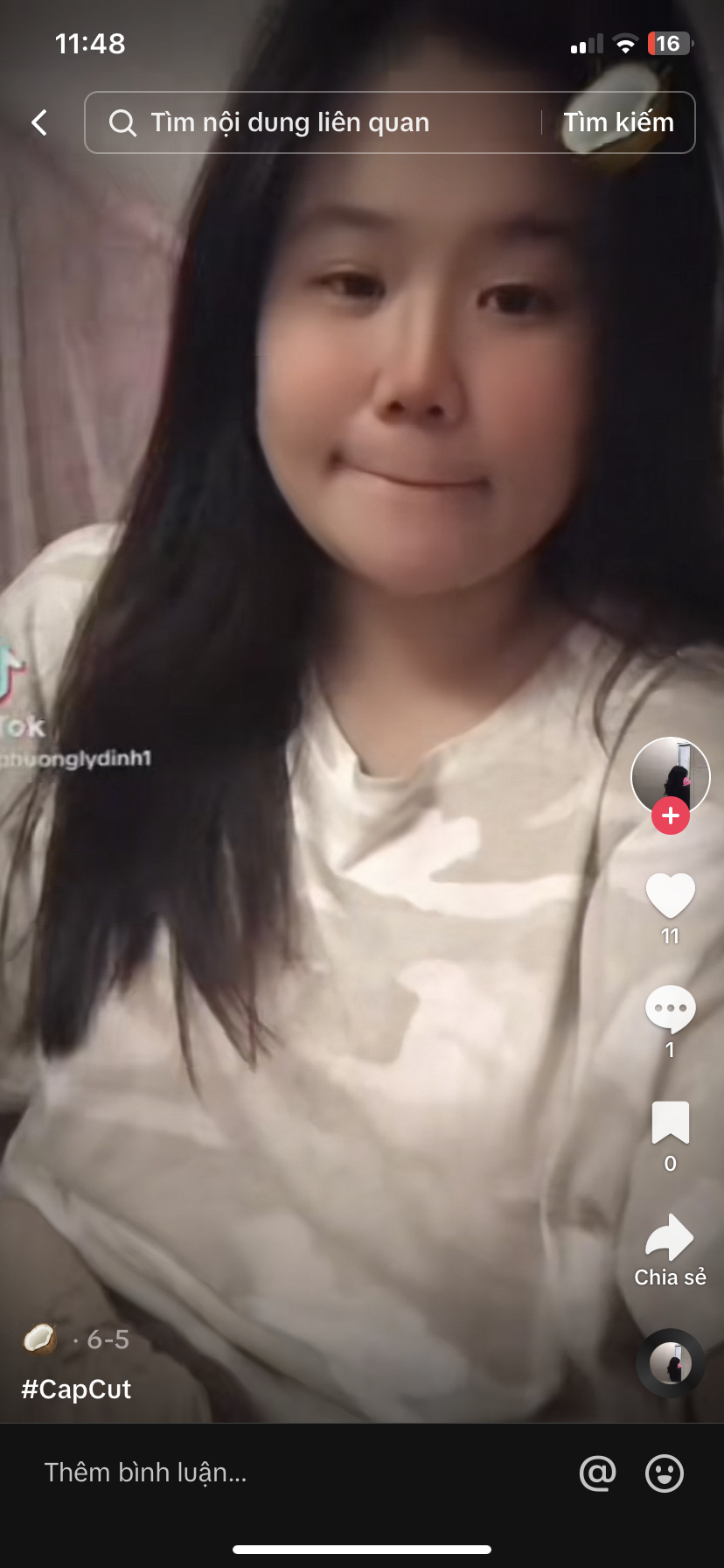This screenshot has height=1568, width=724.
Task: Open the spinning sound disc
Action: [671, 1362]
